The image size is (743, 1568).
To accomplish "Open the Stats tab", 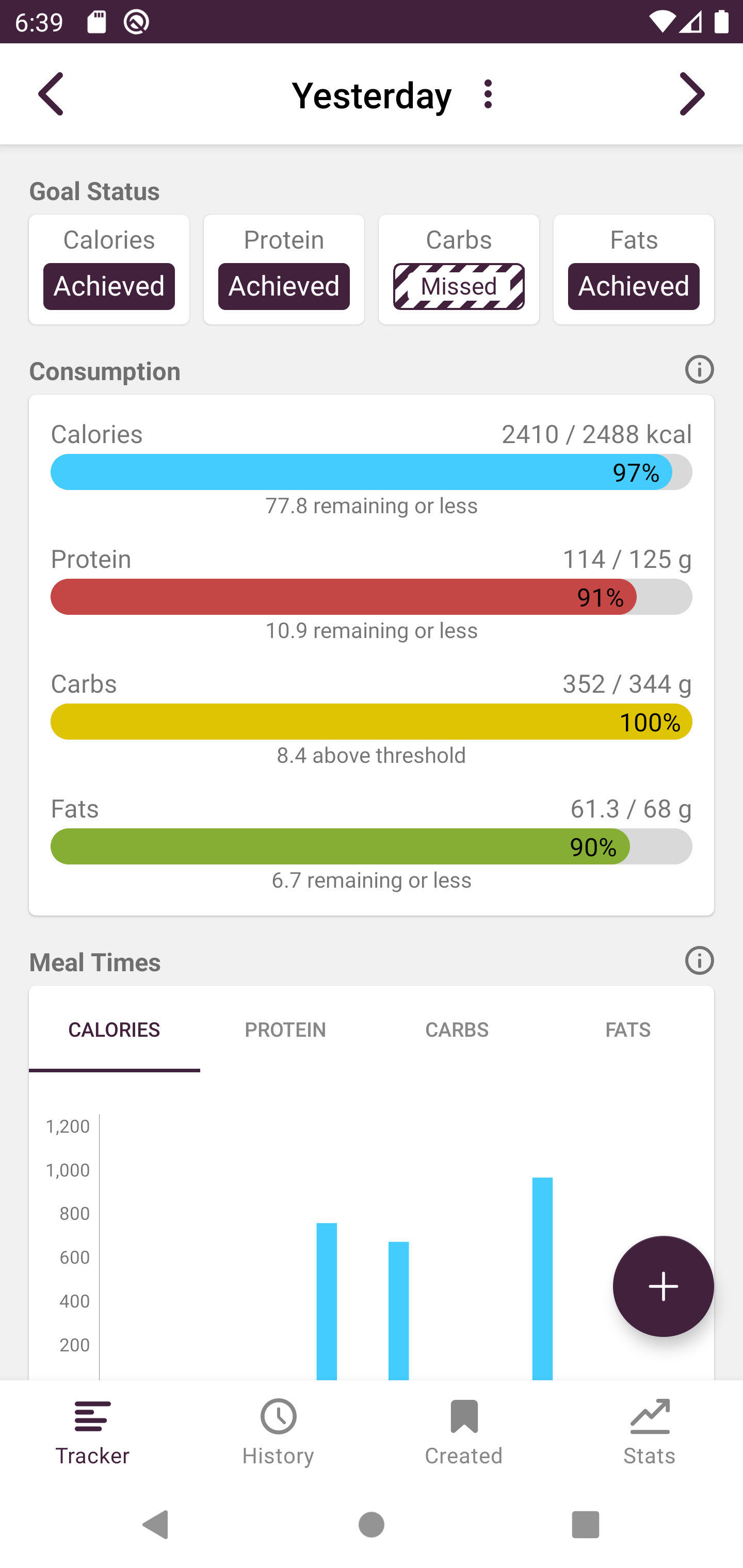I will coord(649,1432).
